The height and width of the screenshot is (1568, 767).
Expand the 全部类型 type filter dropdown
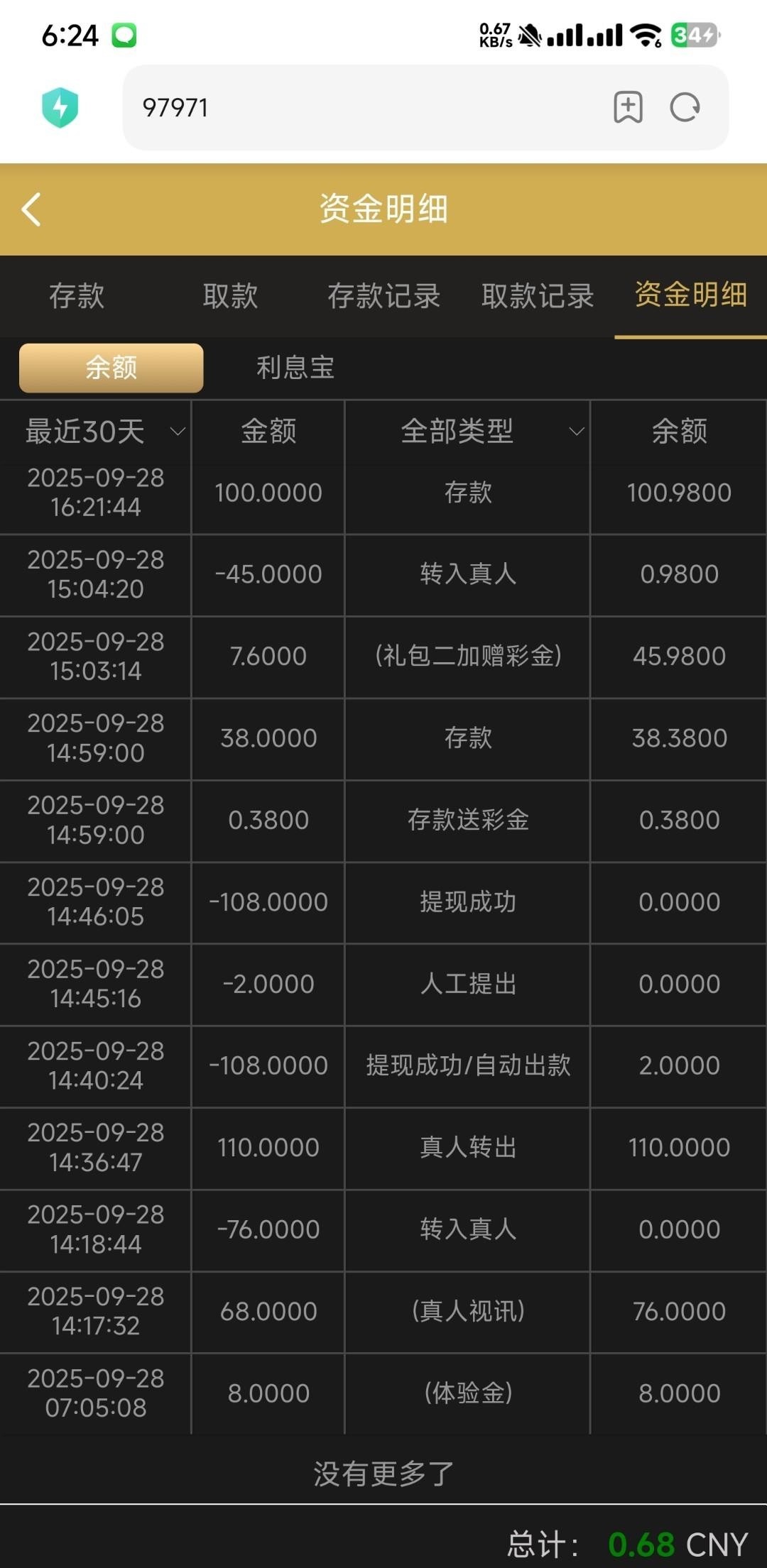[467, 432]
